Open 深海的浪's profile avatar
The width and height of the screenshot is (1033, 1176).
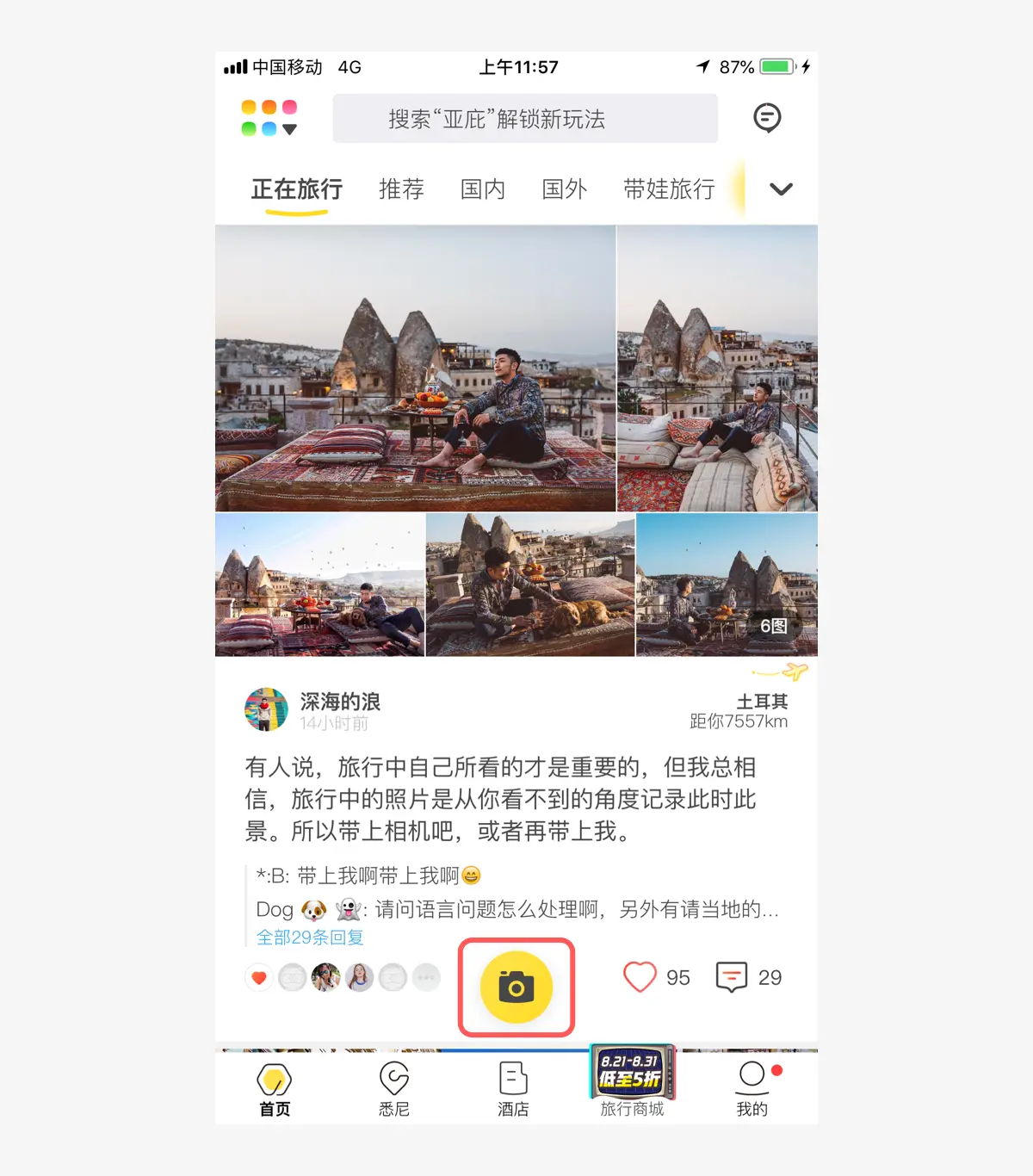pyautogui.click(x=266, y=709)
